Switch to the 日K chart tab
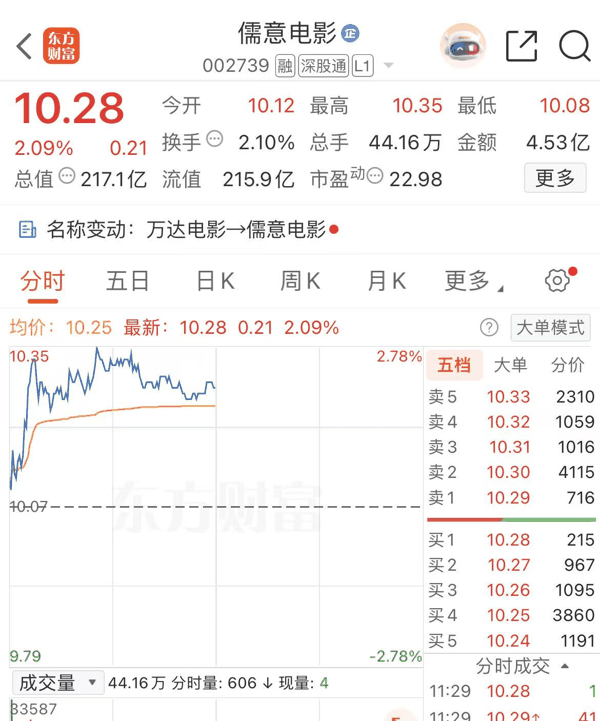This screenshot has width=600, height=721. 215,281
